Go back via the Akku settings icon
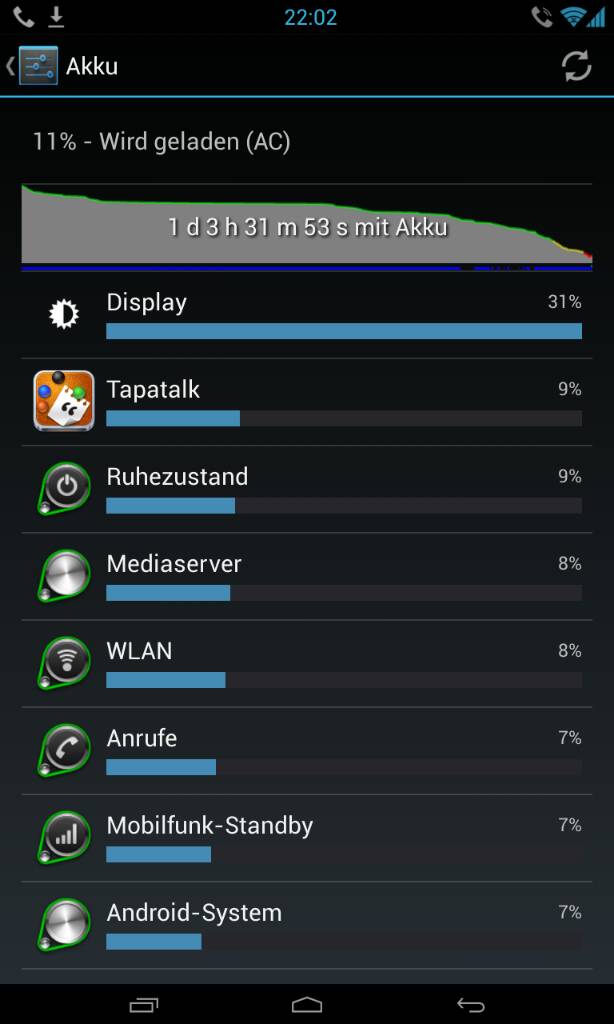Screen dimensions: 614x1024 click(36, 66)
